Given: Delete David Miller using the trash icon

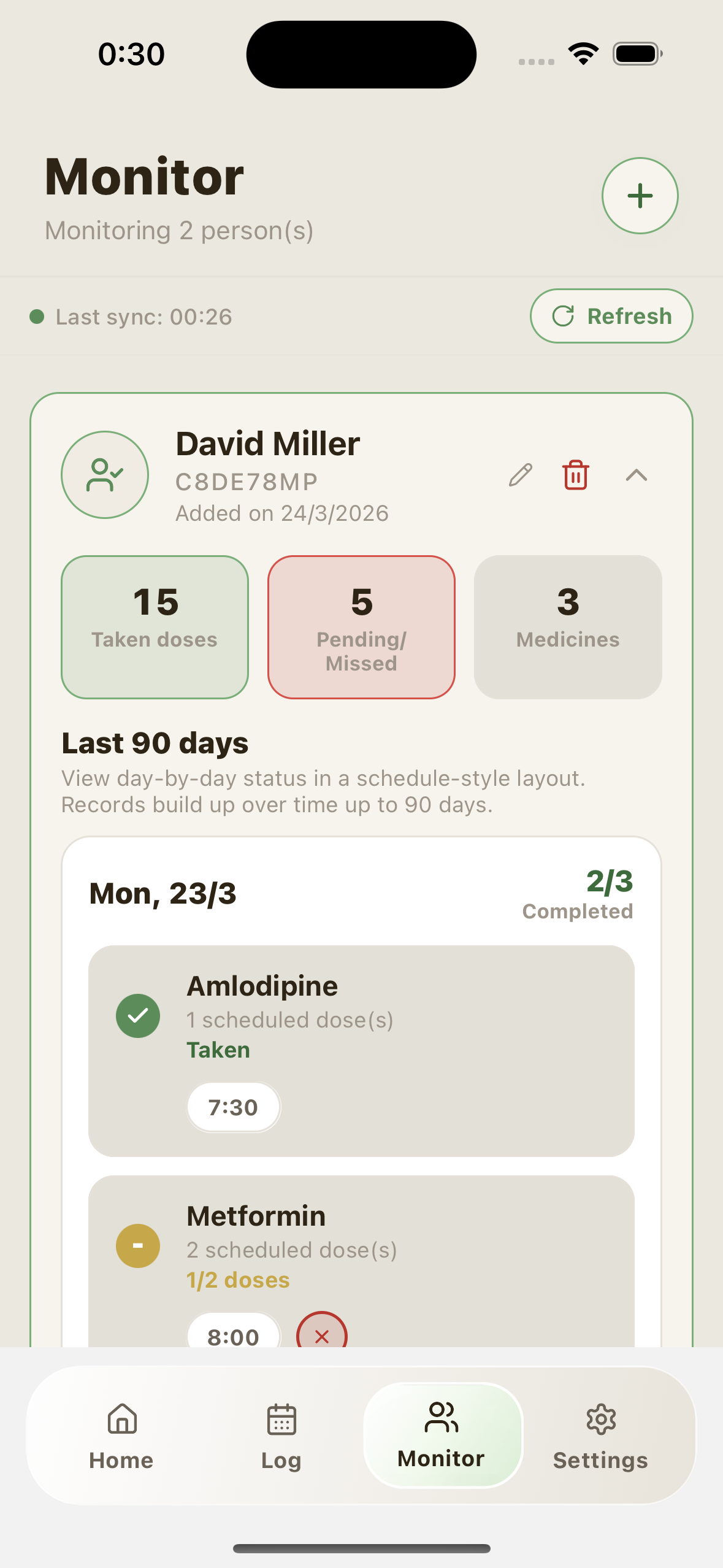Looking at the screenshot, I should (x=575, y=475).
